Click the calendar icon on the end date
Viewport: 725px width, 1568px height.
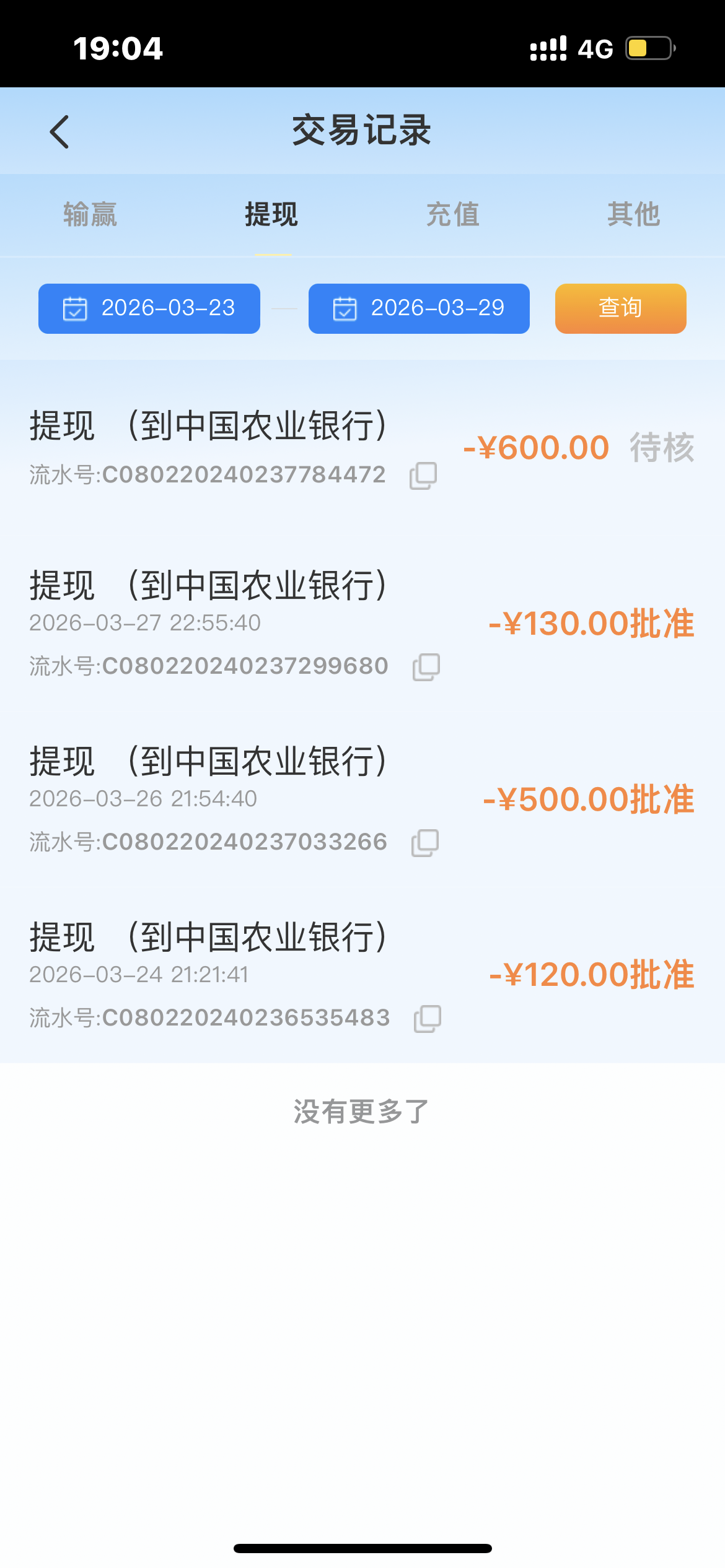click(x=345, y=308)
